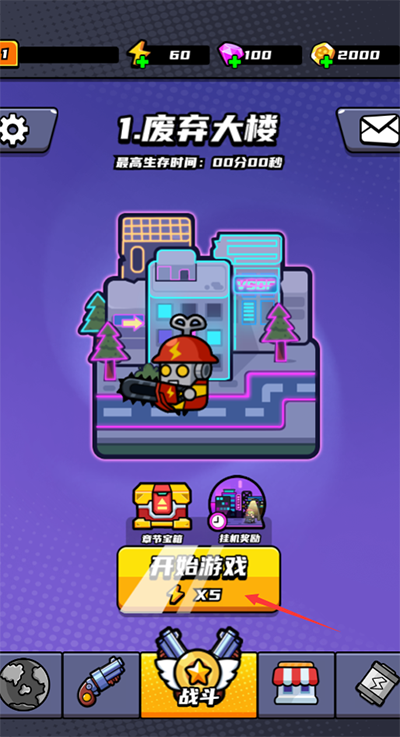This screenshot has width=400, height=737.
Task: Open the 章节宝箱 chapter chest
Action: click(162, 511)
